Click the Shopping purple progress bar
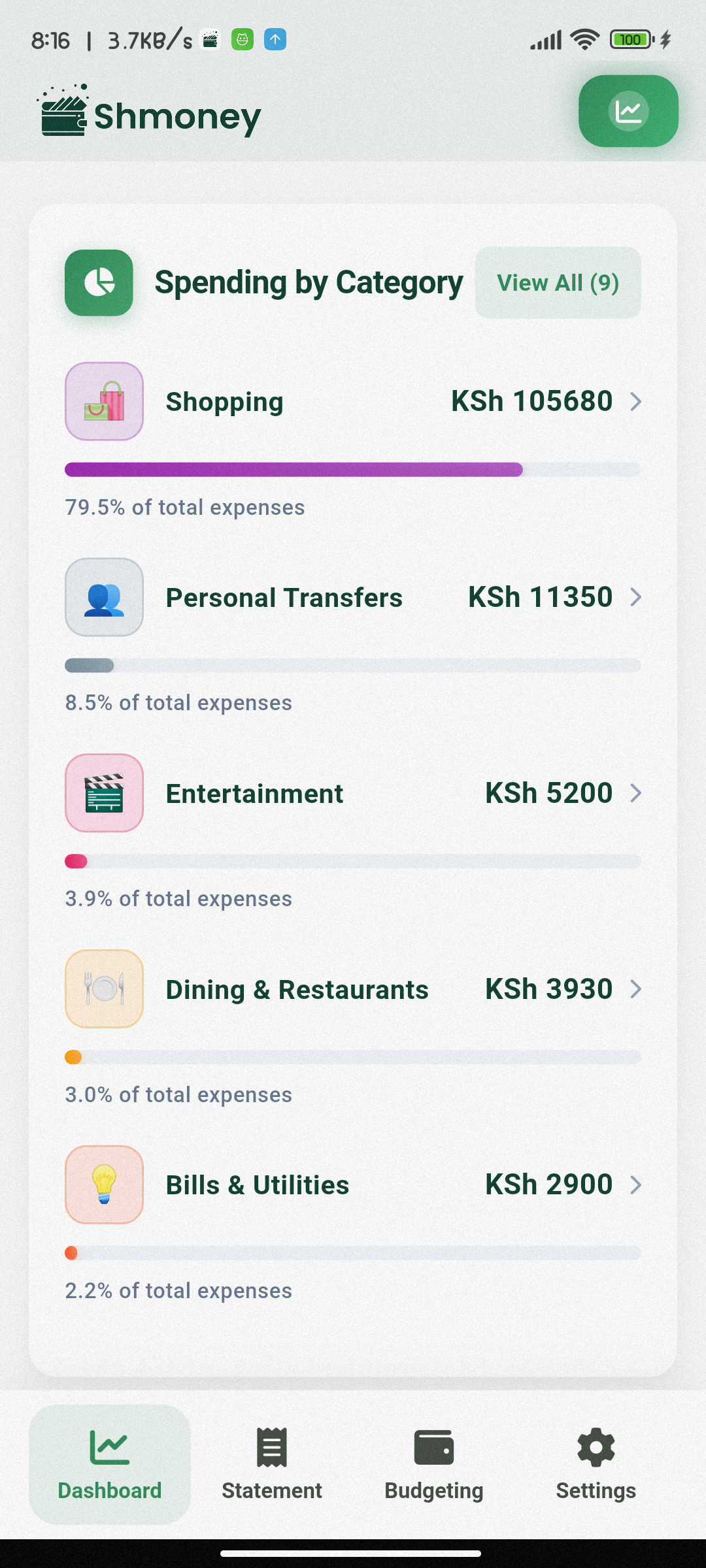Viewport: 706px width, 1568px height. pos(294,468)
